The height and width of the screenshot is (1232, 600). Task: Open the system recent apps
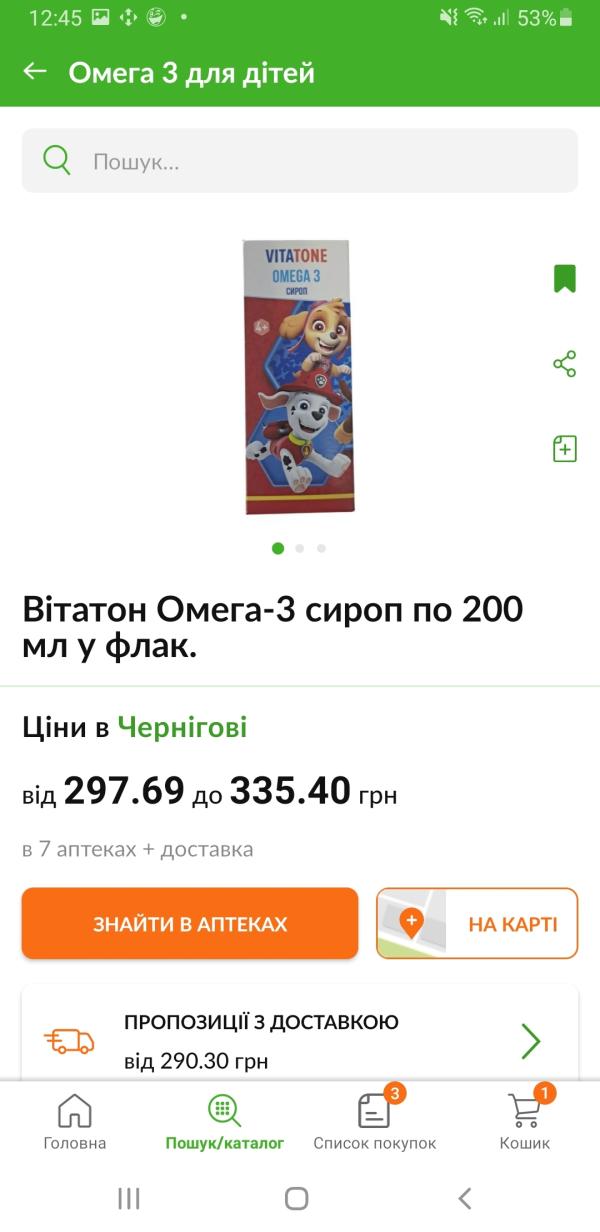(x=129, y=1198)
